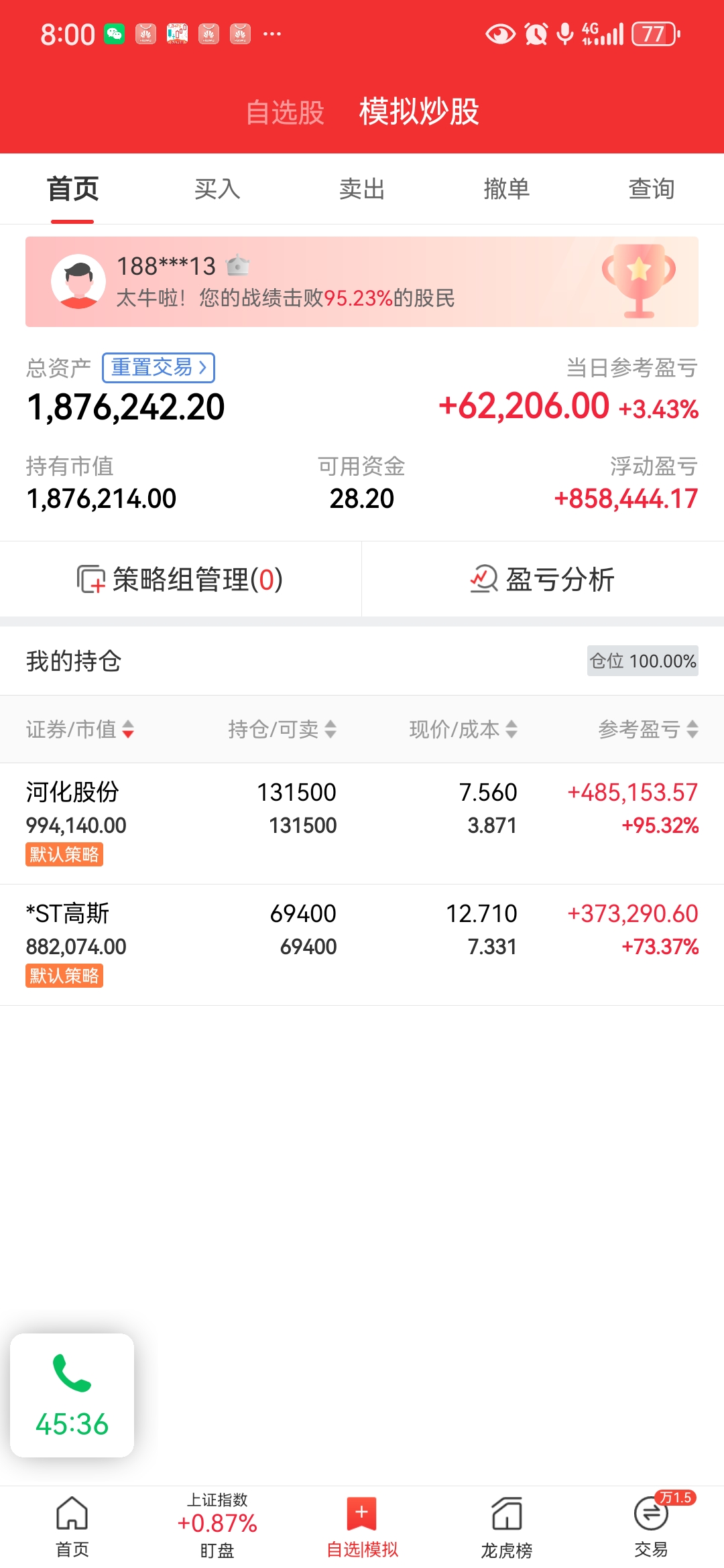Sort holdings by 证券/市值

[80, 729]
